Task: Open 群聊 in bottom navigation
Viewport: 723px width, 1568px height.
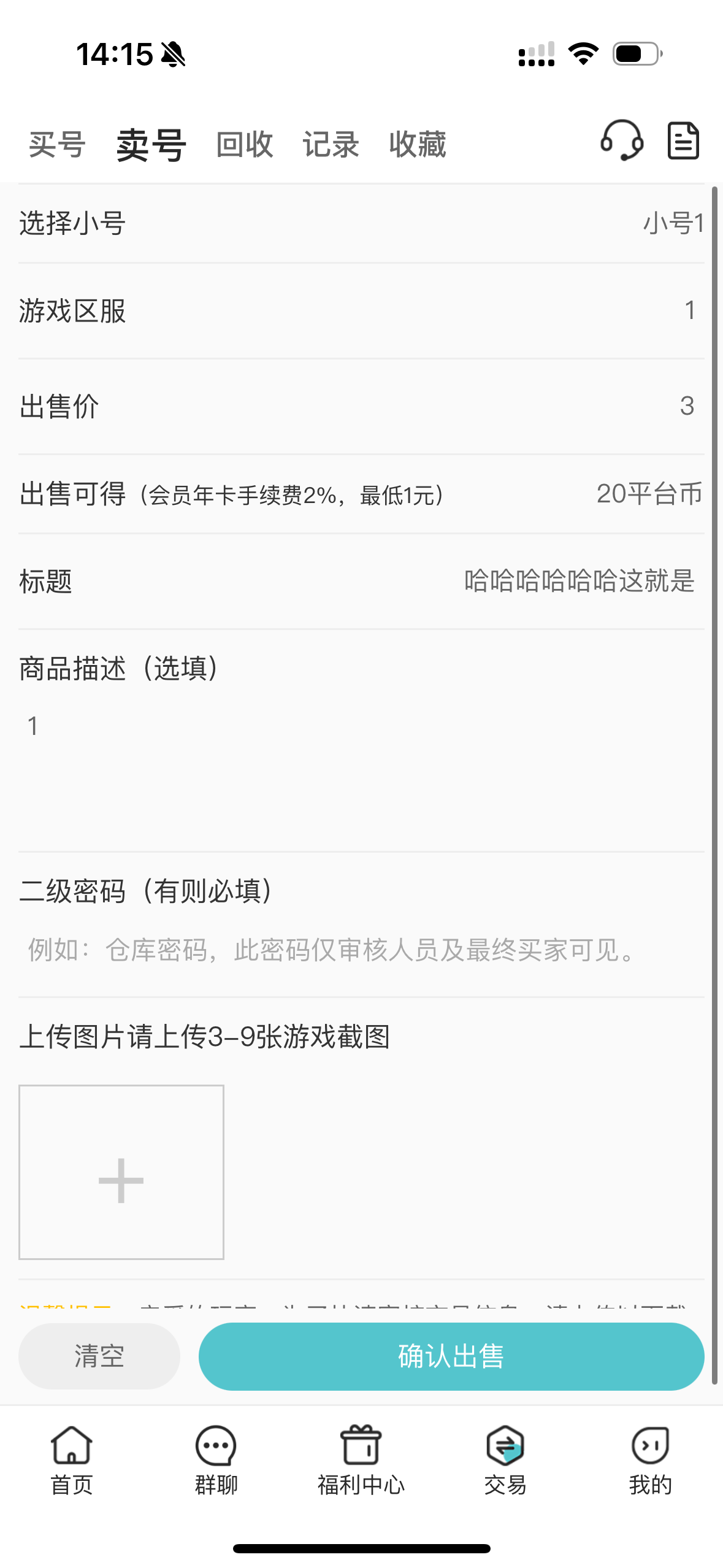Action: pyautogui.click(x=216, y=1460)
